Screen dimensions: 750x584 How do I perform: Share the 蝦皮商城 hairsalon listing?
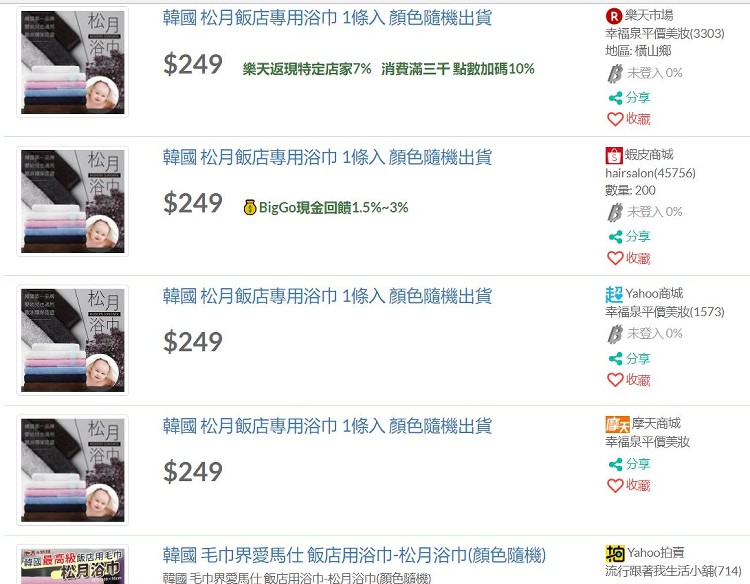[x=629, y=236]
